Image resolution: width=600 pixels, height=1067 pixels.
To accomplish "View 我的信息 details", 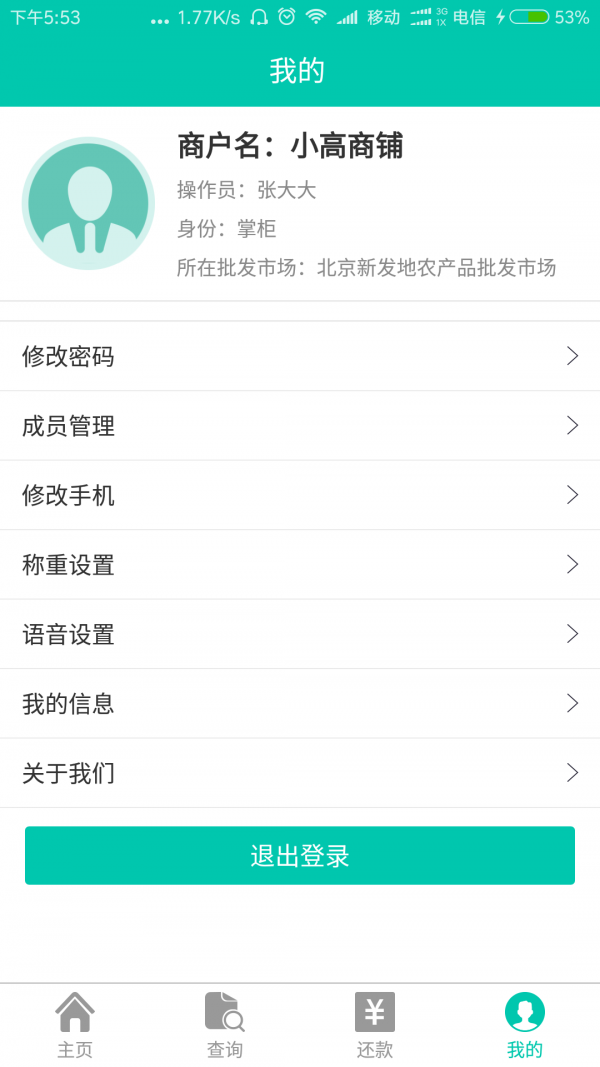I will click(300, 704).
